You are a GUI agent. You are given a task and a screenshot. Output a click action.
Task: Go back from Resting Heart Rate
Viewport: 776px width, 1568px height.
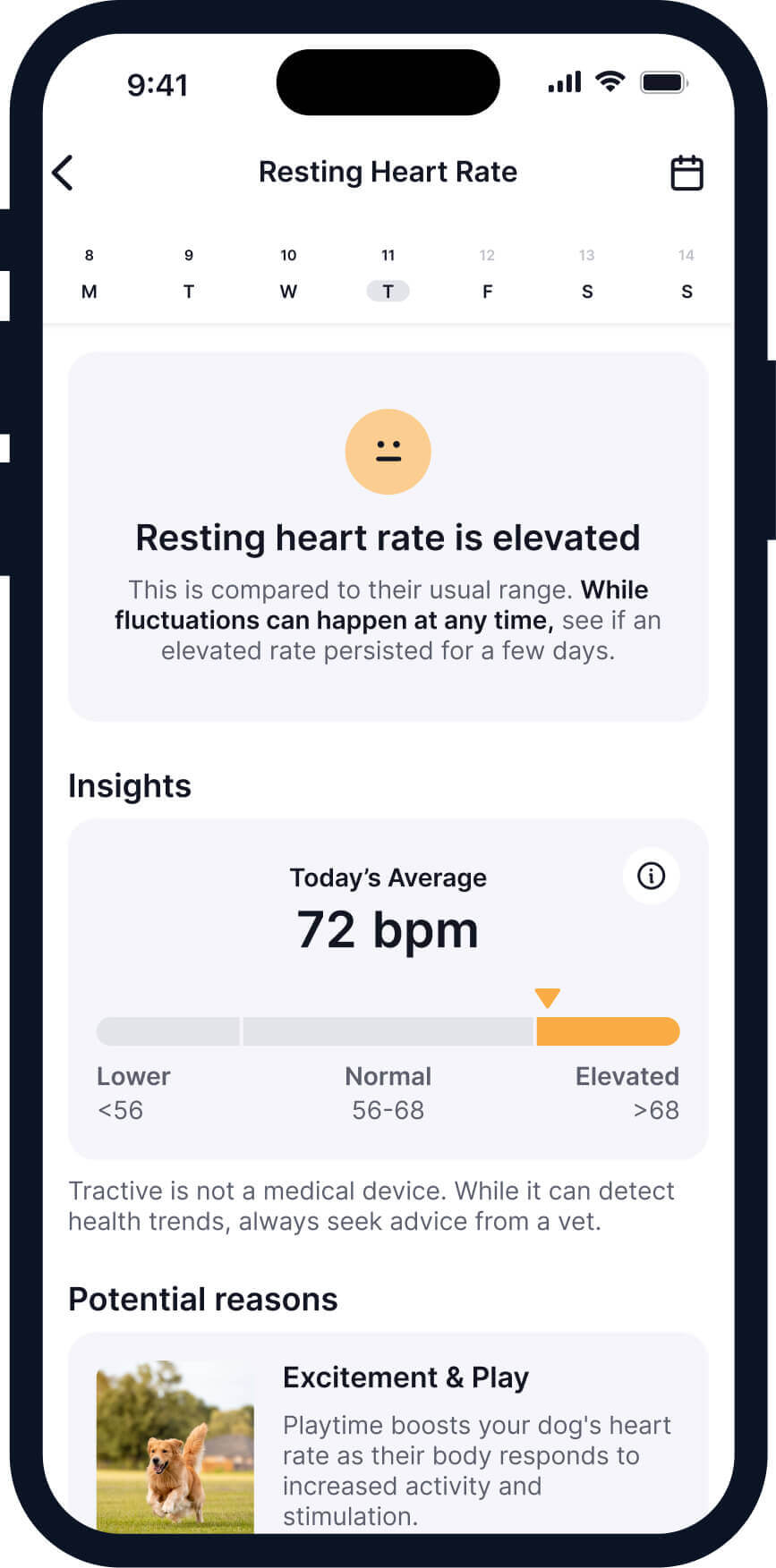pyautogui.click(x=63, y=173)
